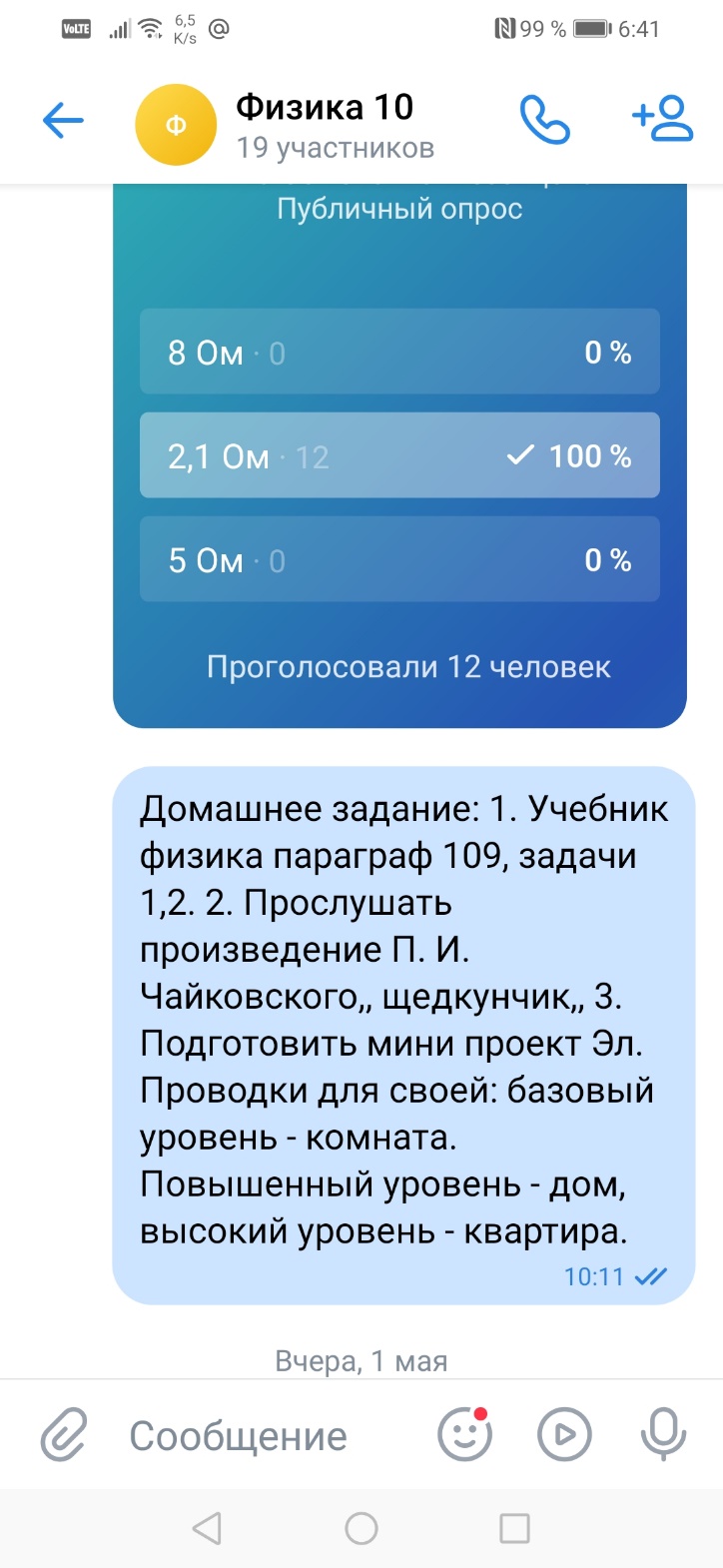The width and height of the screenshot is (723, 1568).
Task: View the 12 people who voted
Action: tap(408, 667)
